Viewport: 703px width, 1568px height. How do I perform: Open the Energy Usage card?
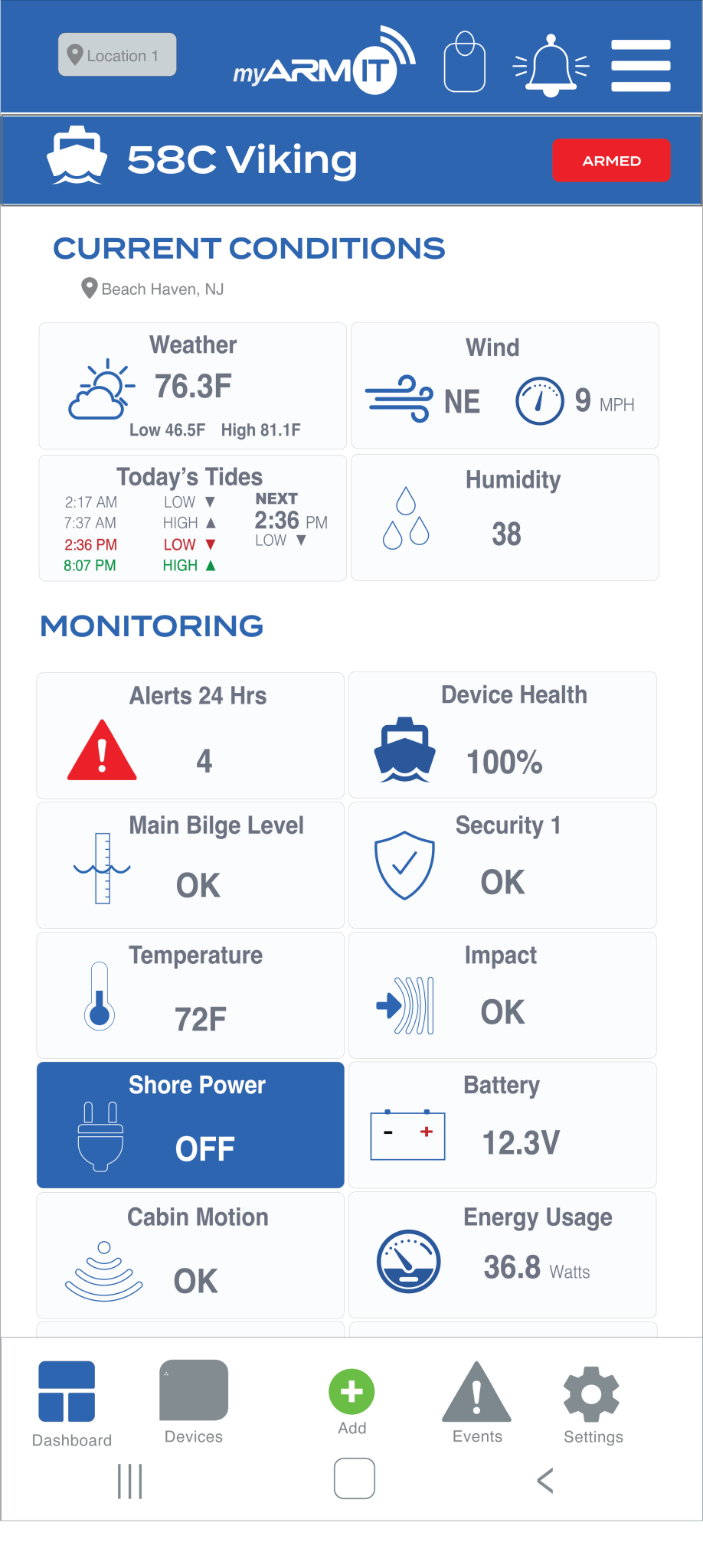coord(502,1255)
